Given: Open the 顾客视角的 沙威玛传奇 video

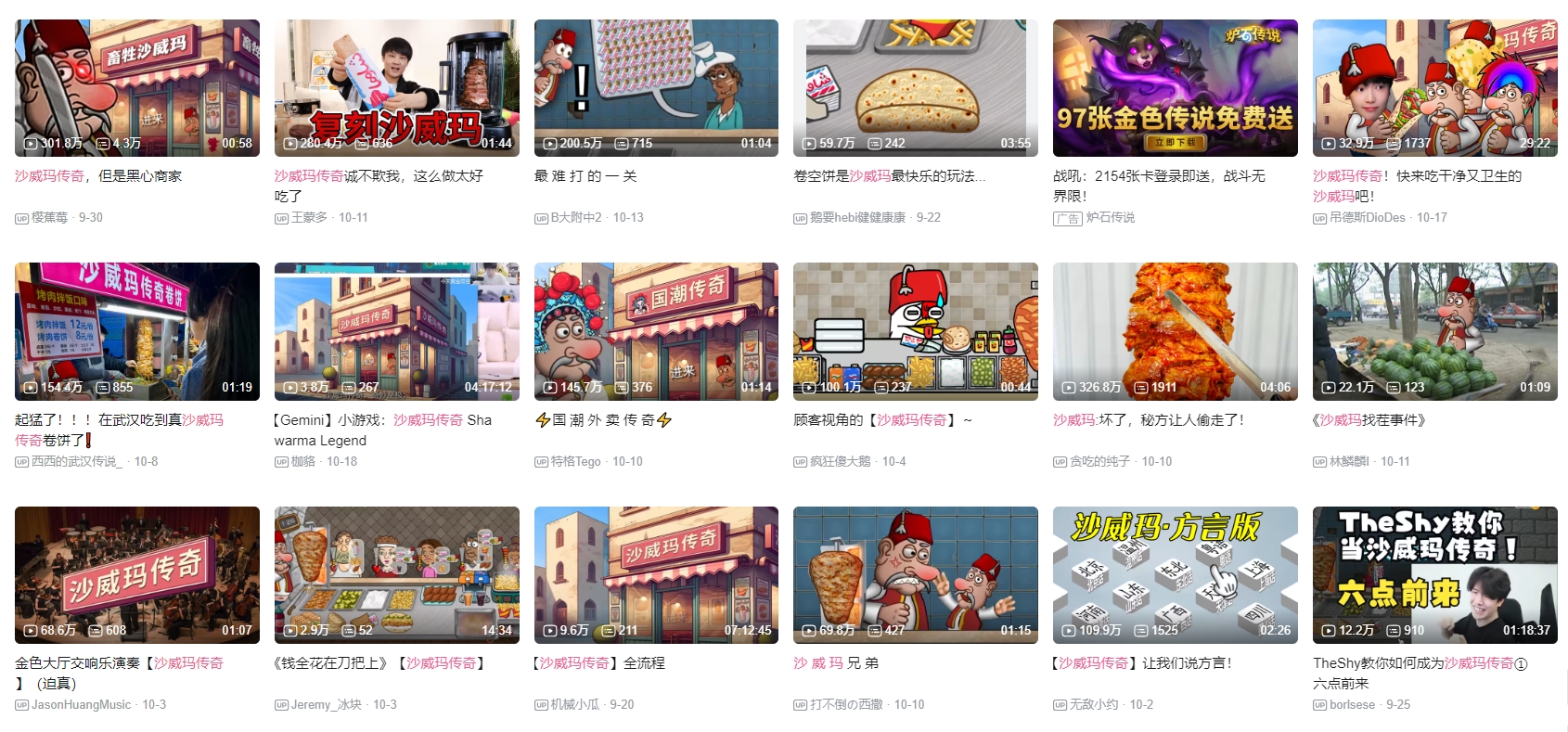Looking at the screenshot, I should pyautogui.click(x=915, y=331).
